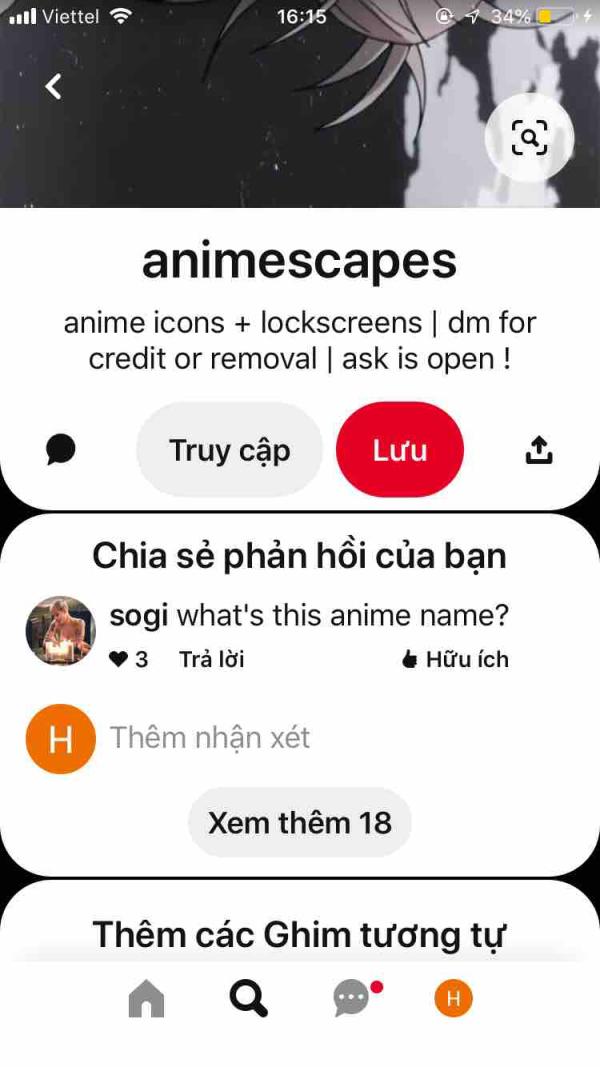Reply to sogi's comment via Trả lời

[212, 659]
